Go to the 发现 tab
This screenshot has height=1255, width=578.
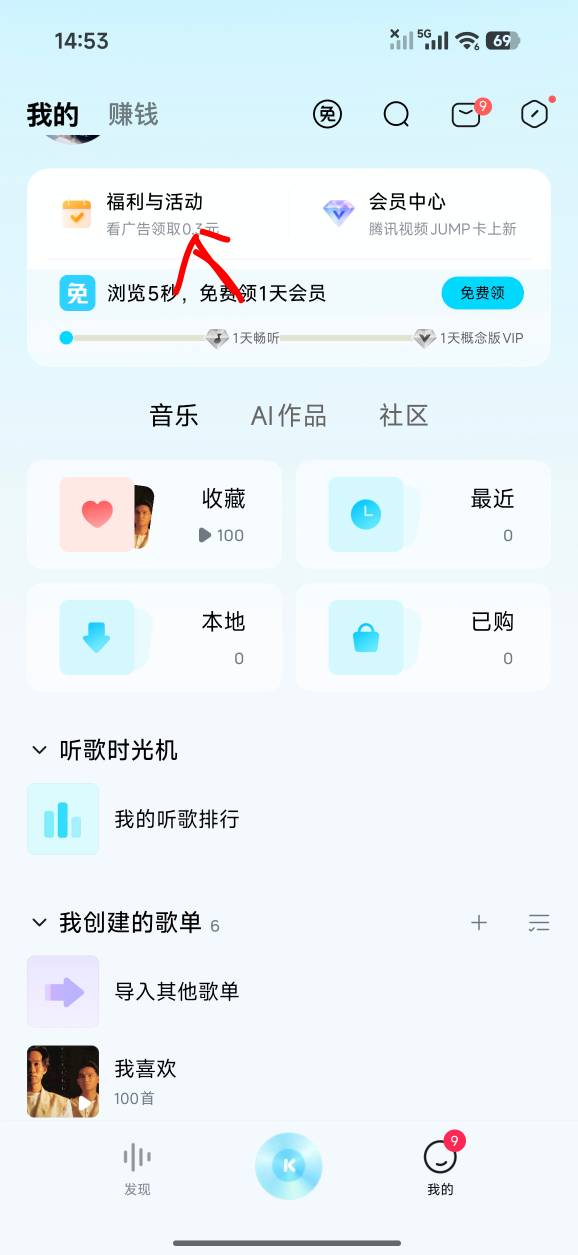(x=137, y=1169)
